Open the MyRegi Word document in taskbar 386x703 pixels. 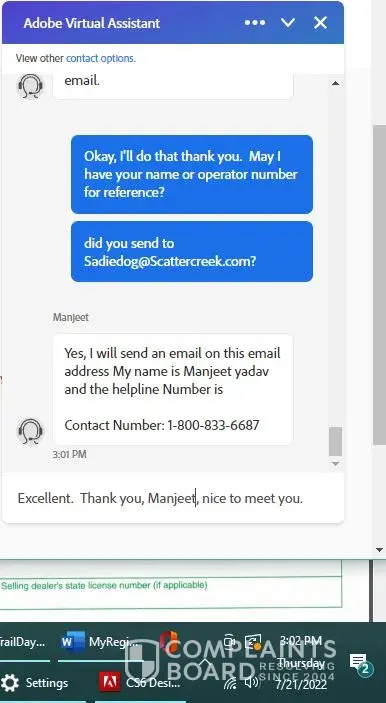[x=99, y=642]
